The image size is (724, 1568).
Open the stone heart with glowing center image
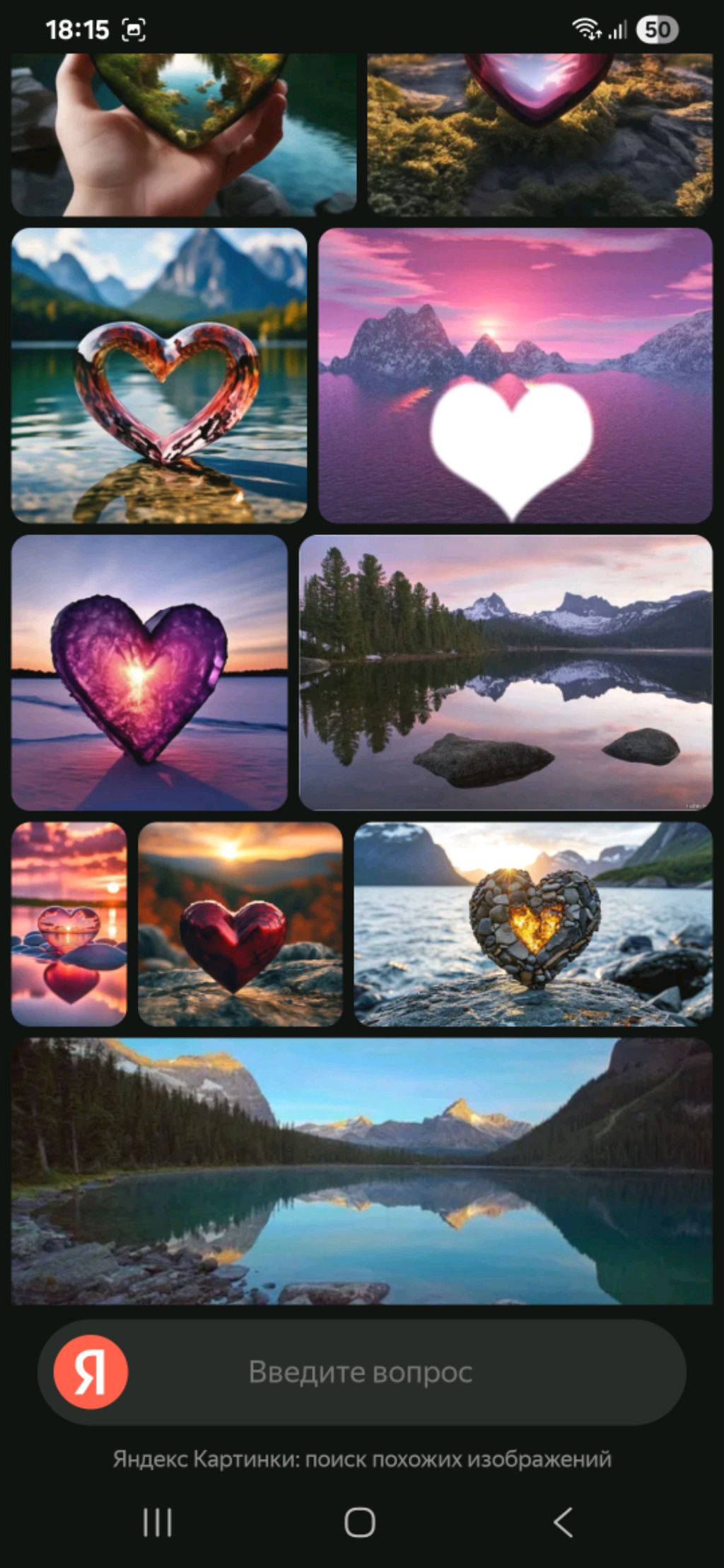coord(533,923)
